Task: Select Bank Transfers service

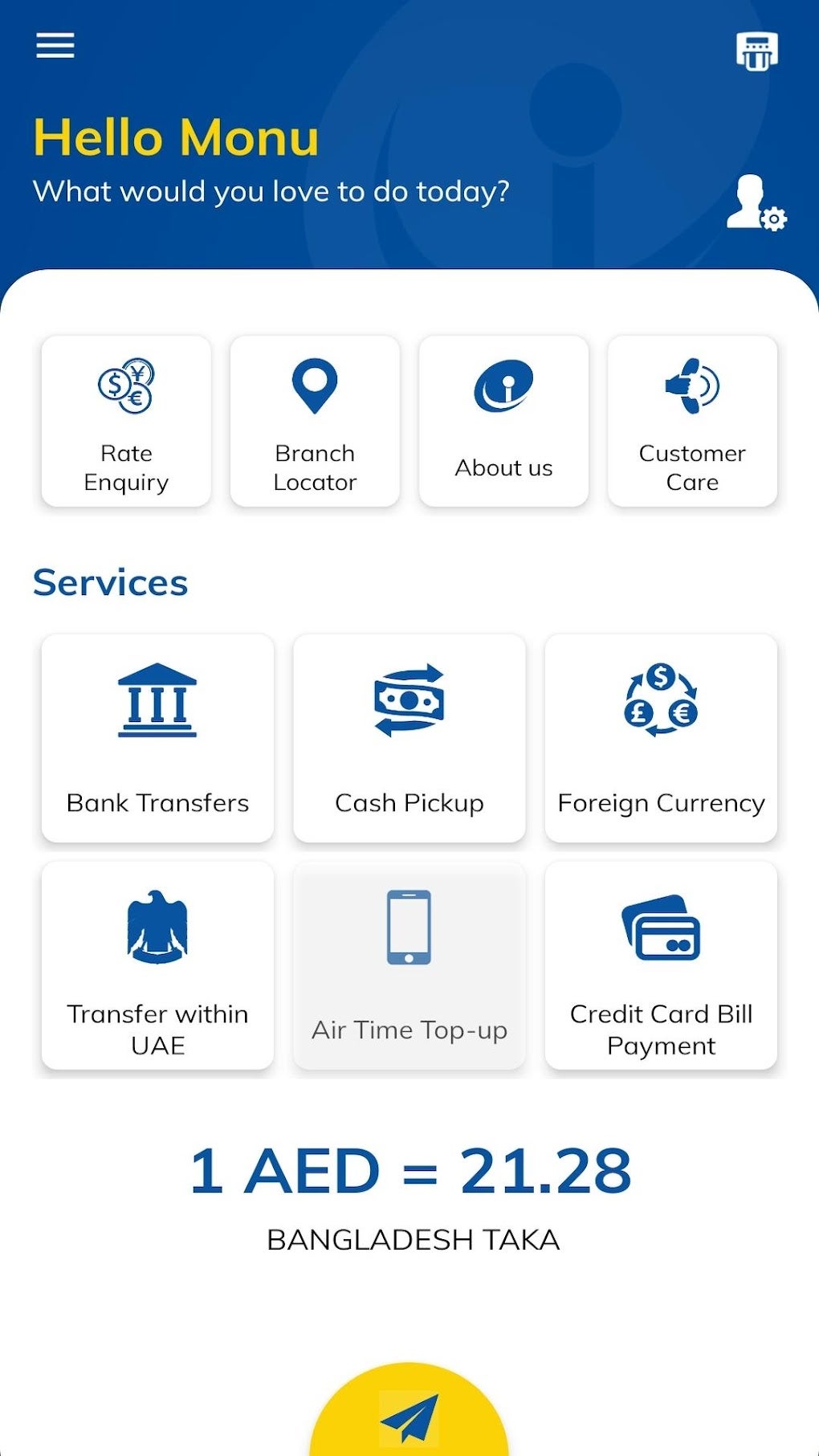Action: [x=157, y=738]
